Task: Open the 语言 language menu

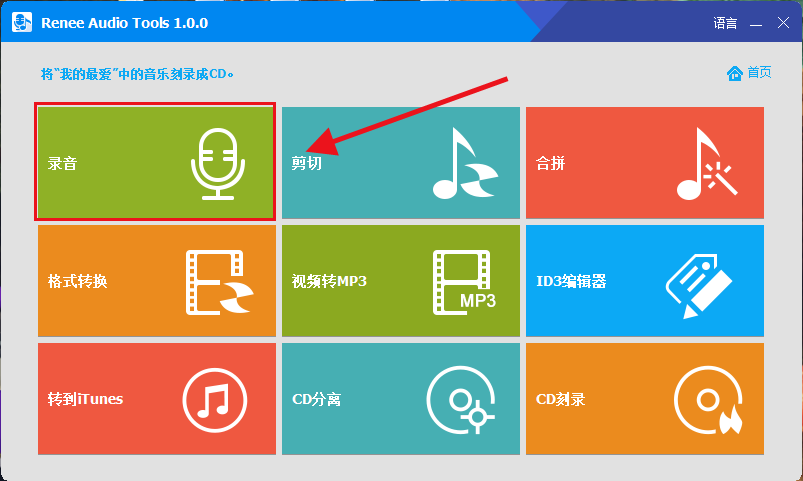Action: point(725,23)
